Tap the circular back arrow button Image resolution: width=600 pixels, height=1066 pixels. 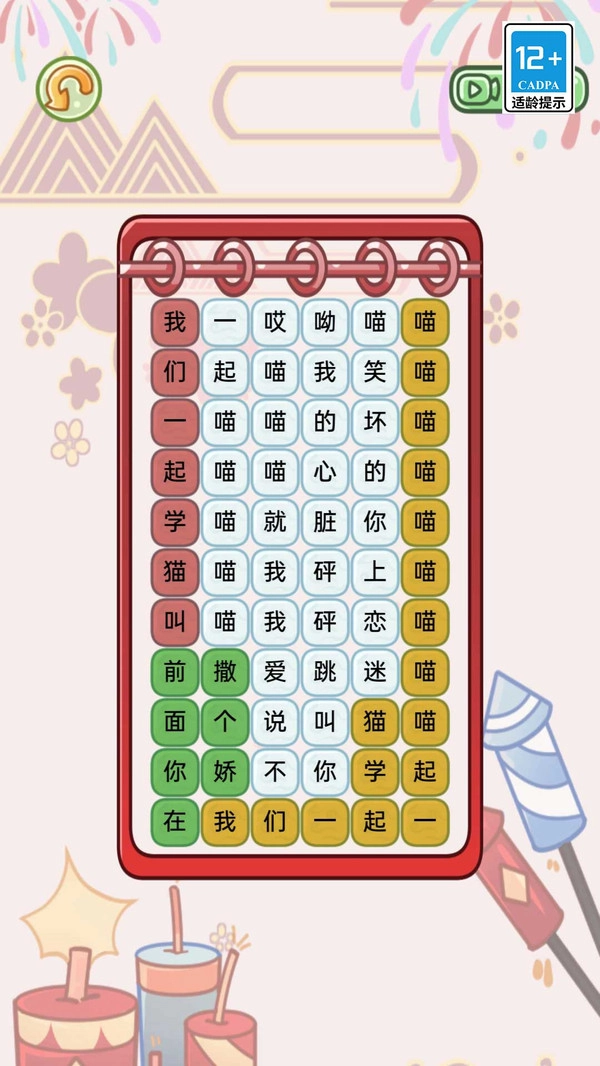point(69,90)
